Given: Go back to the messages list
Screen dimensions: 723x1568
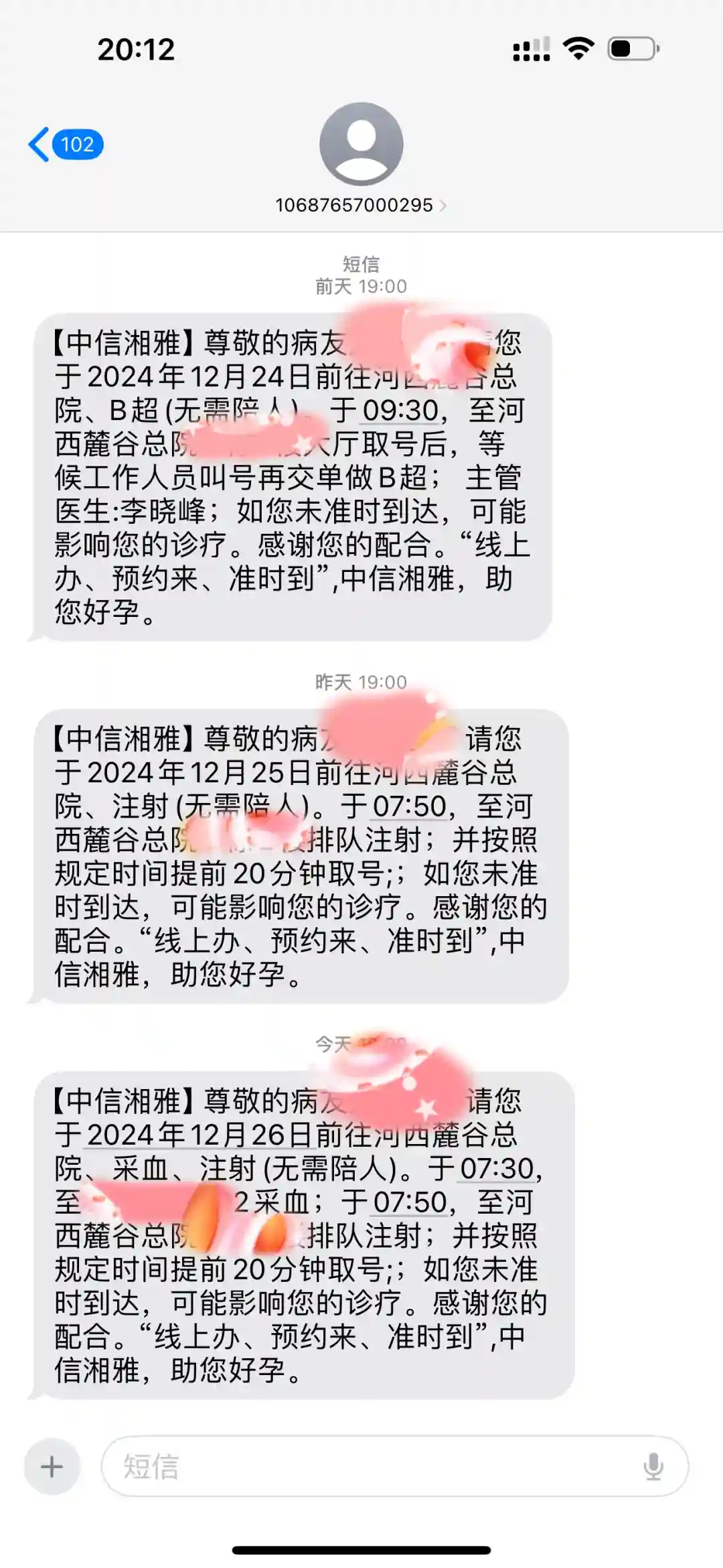Looking at the screenshot, I should (x=65, y=144).
